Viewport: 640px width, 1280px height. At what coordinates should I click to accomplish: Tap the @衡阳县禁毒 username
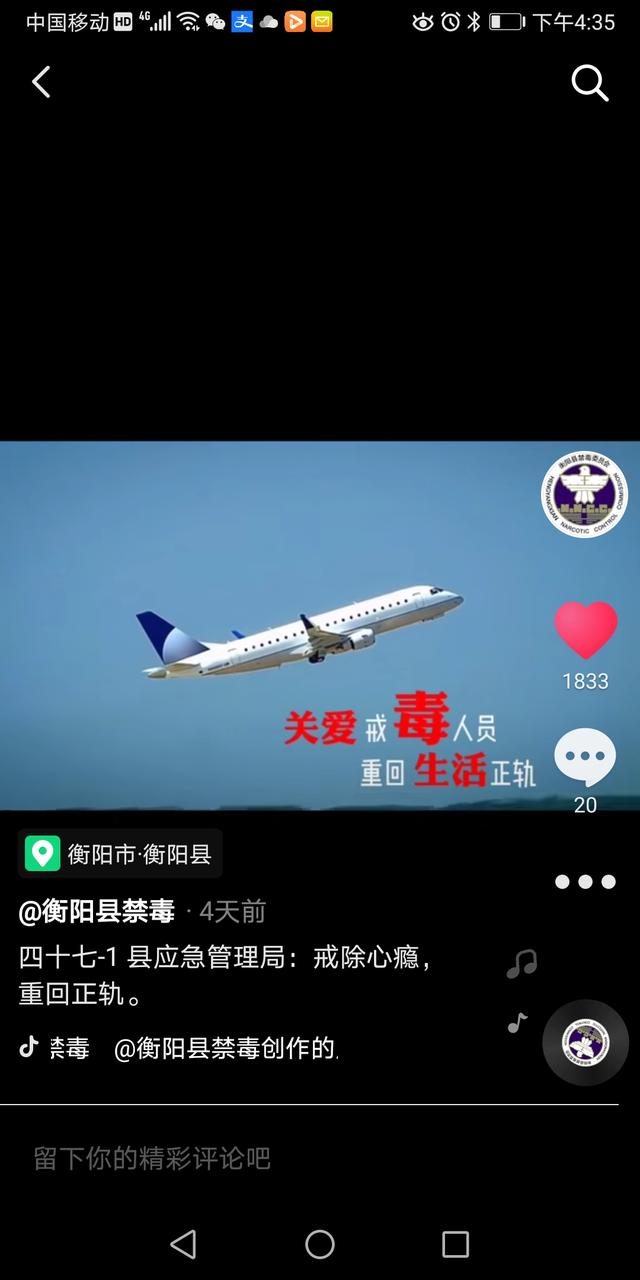click(97, 911)
